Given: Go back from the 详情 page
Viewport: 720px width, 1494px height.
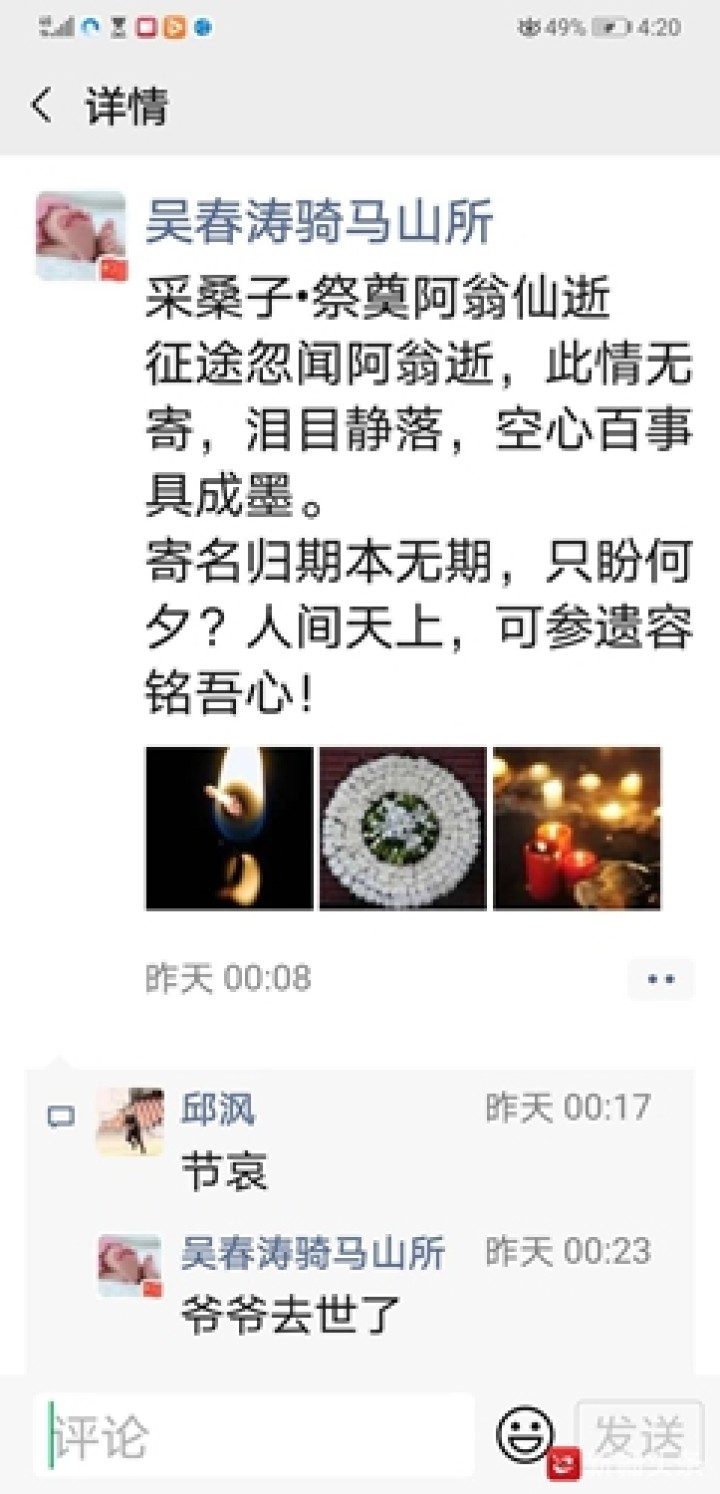Looking at the screenshot, I should pyautogui.click(x=42, y=106).
